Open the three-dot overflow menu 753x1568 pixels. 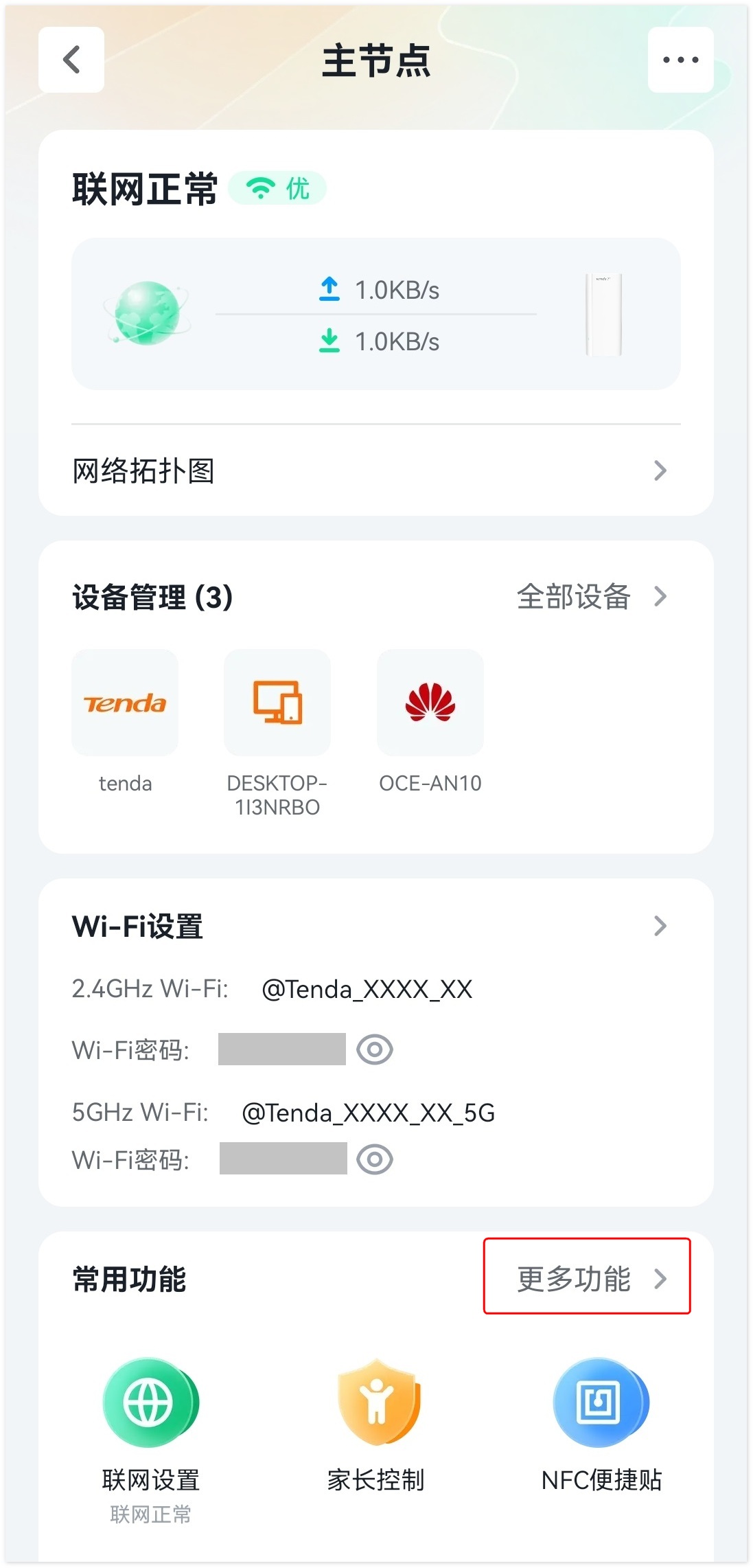tap(680, 60)
